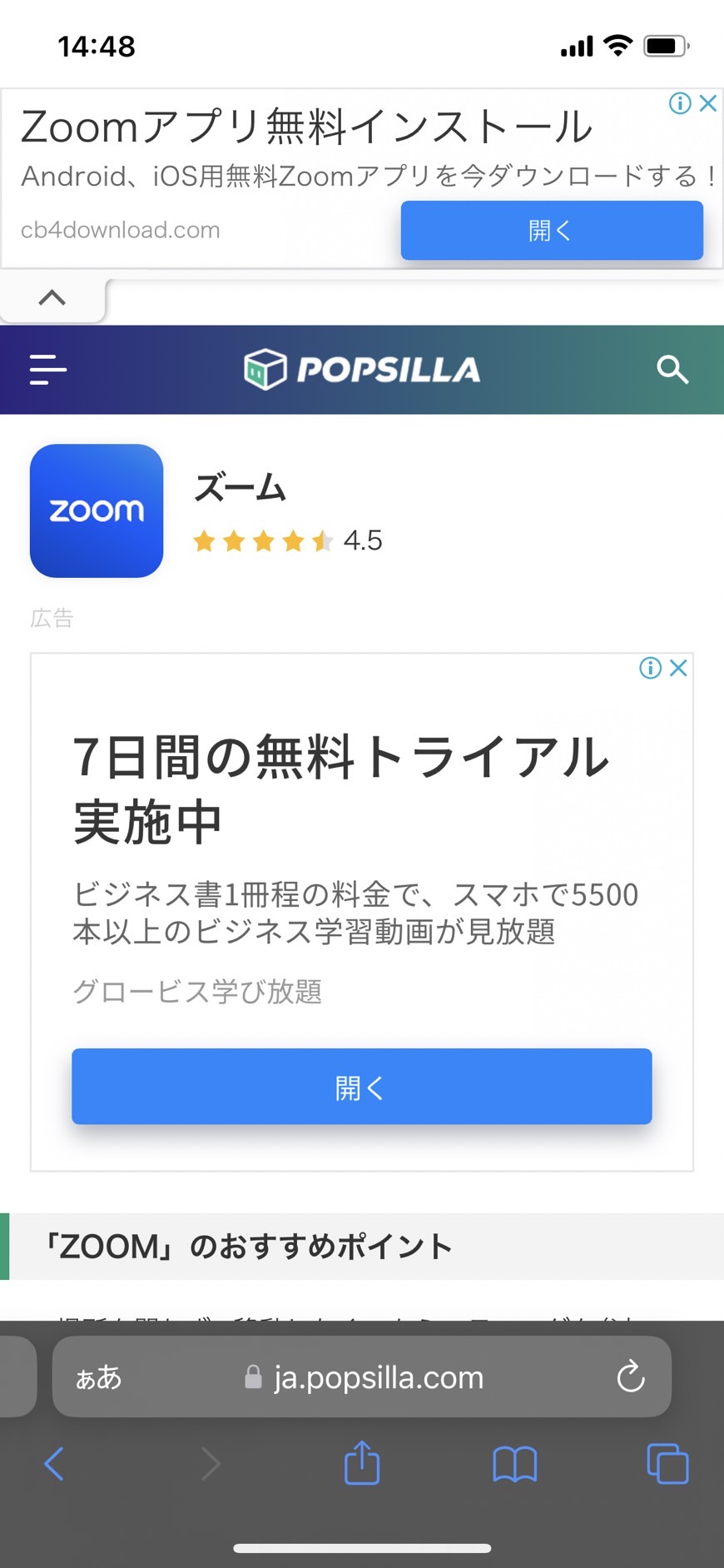
Task: Close the top Zoom install ad
Action: coord(708,103)
